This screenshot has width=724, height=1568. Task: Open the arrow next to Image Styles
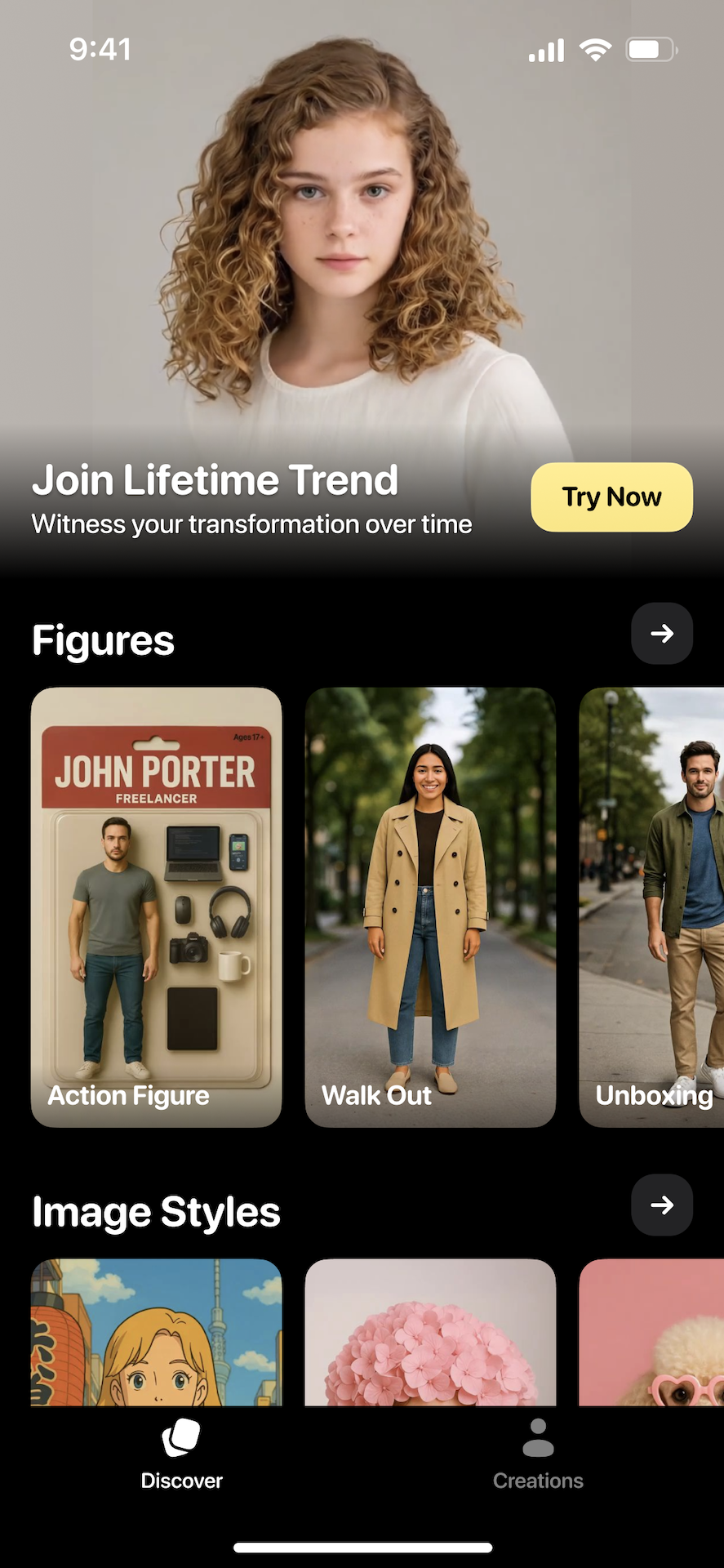(x=661, y=1205)
